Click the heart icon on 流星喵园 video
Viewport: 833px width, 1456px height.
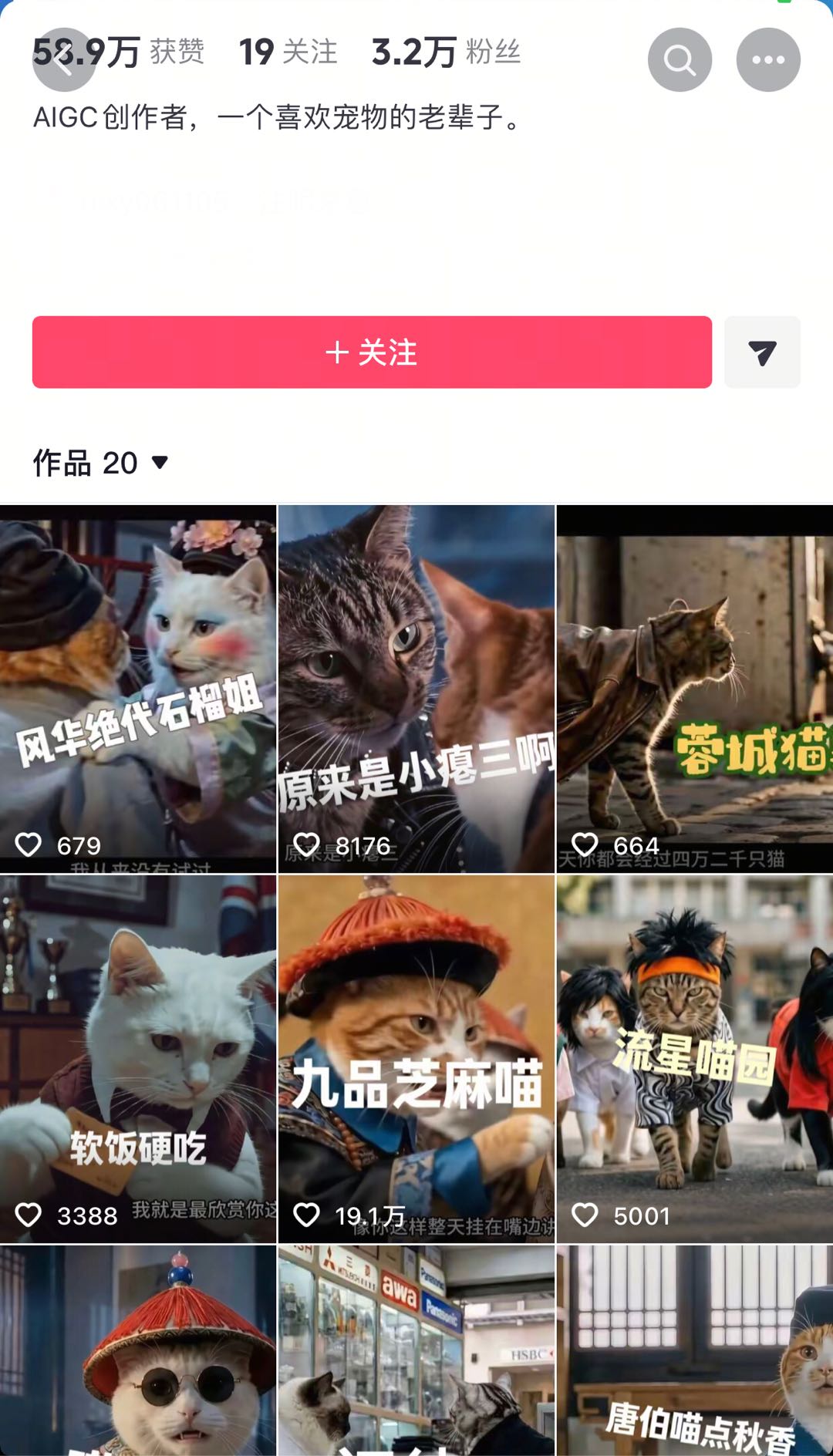(x=586, y=1215)
